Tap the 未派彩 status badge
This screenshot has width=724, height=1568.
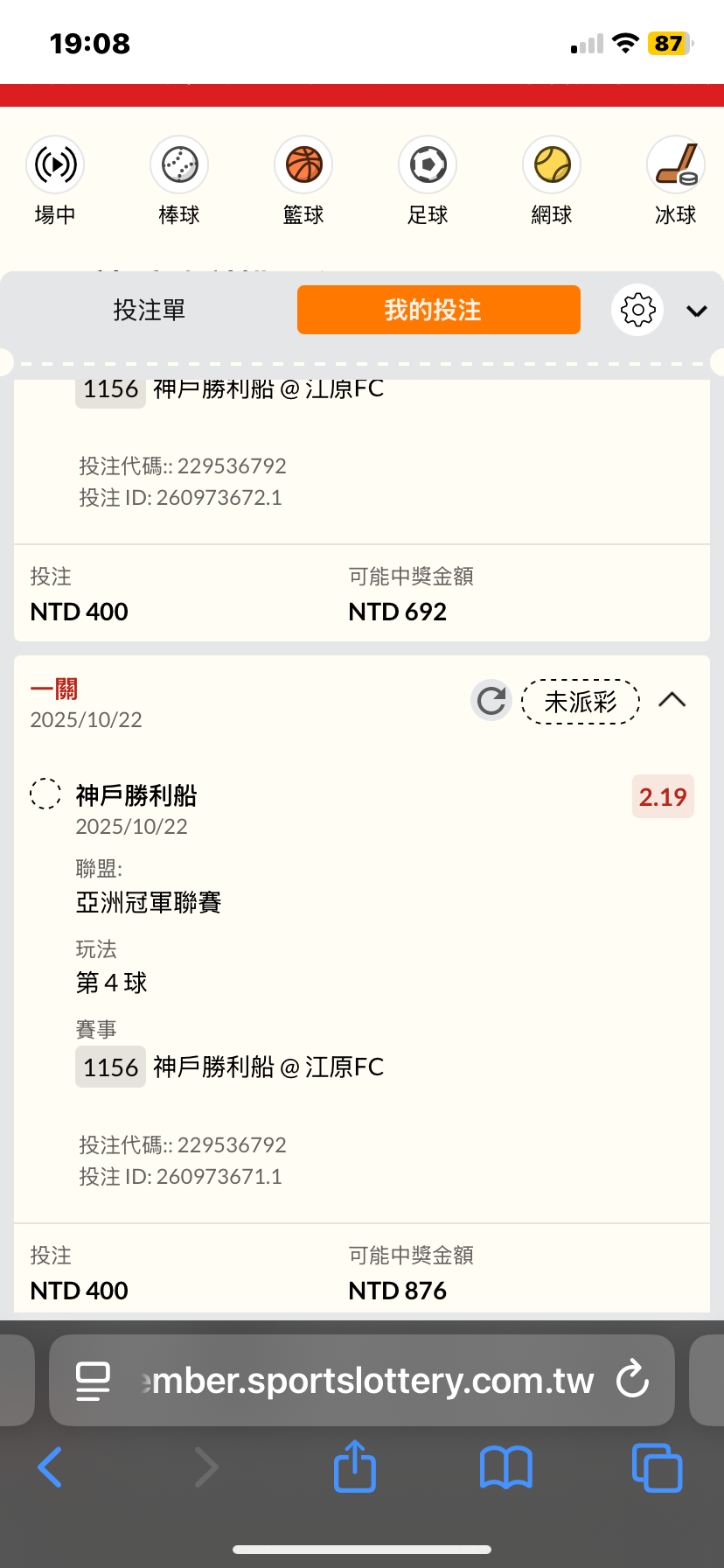click(581, 702)
